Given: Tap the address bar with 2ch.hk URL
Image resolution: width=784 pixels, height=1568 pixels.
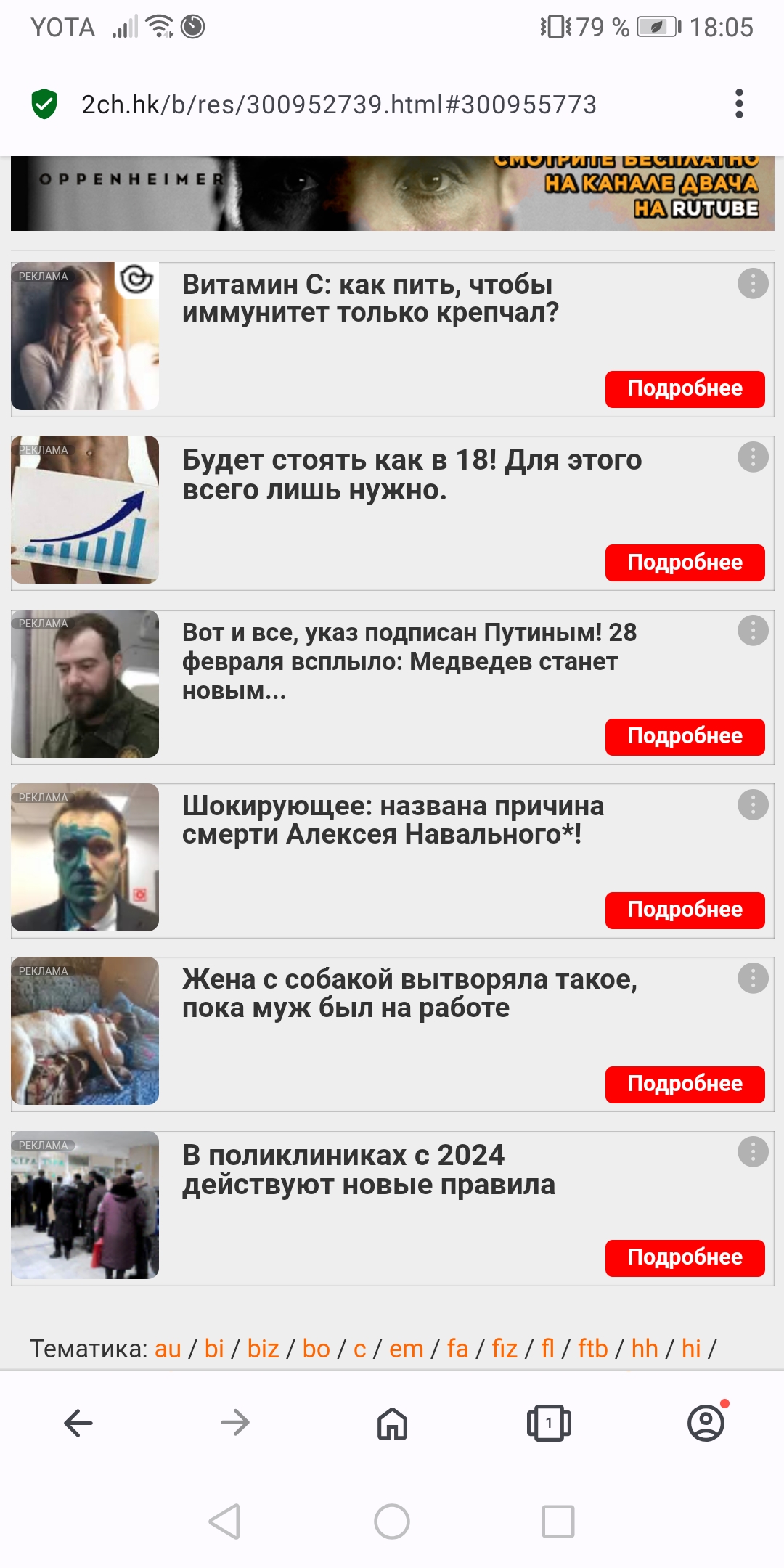Looking at the screenshot, I should 338,105.
